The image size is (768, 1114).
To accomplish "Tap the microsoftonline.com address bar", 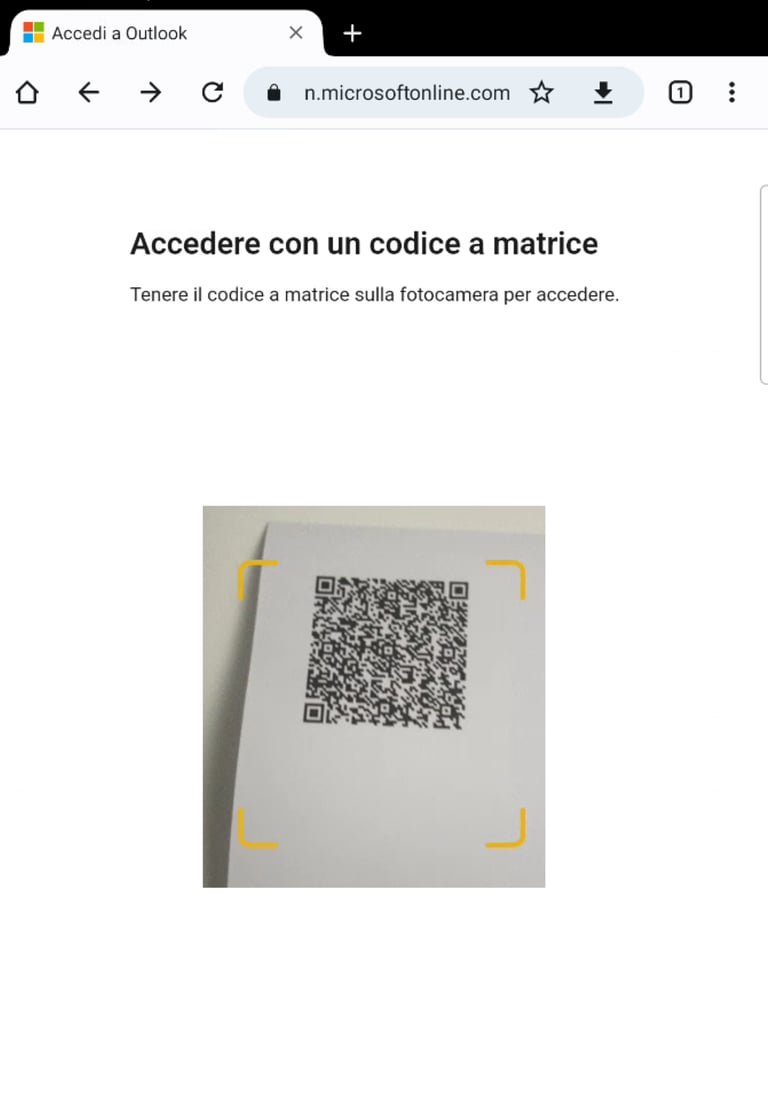I will tap(406, 93).
